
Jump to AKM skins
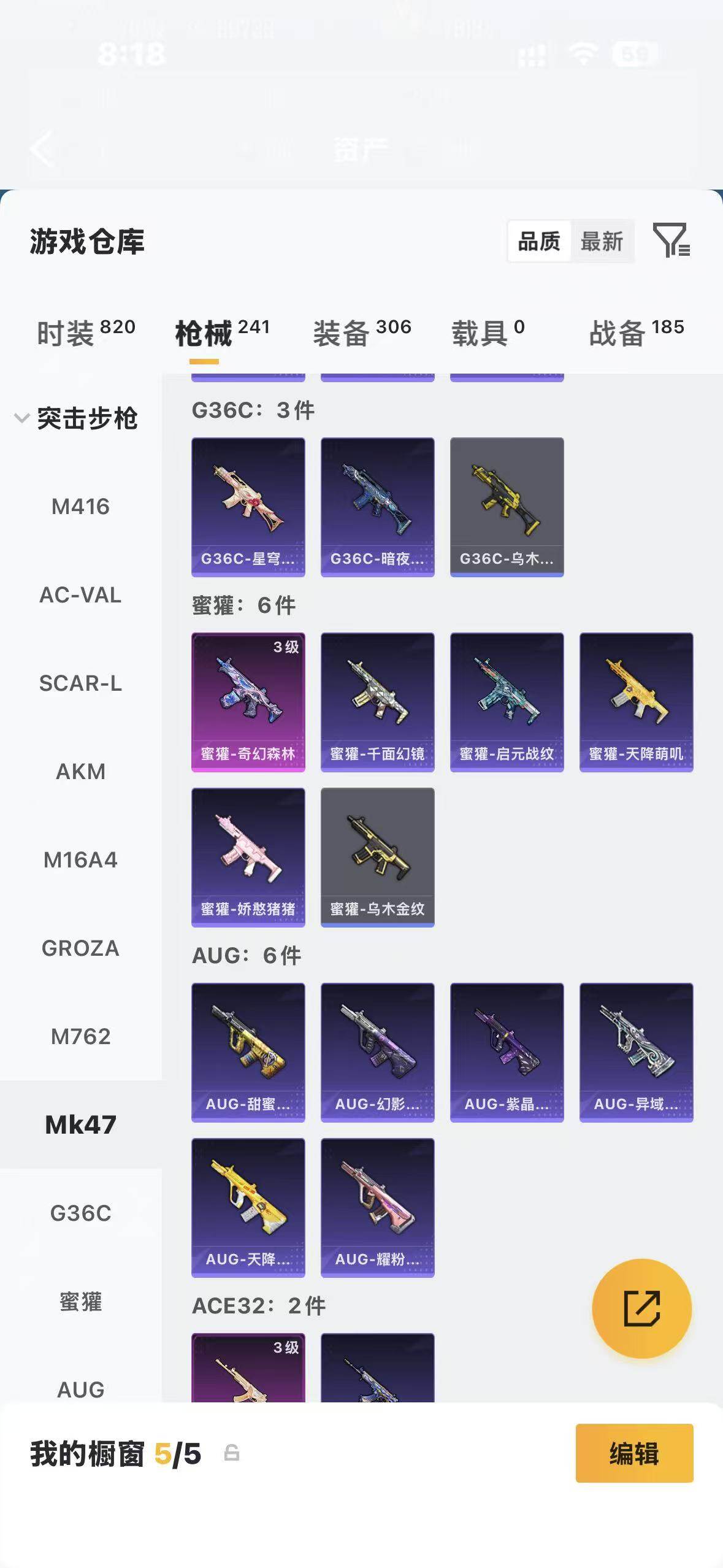80,772
